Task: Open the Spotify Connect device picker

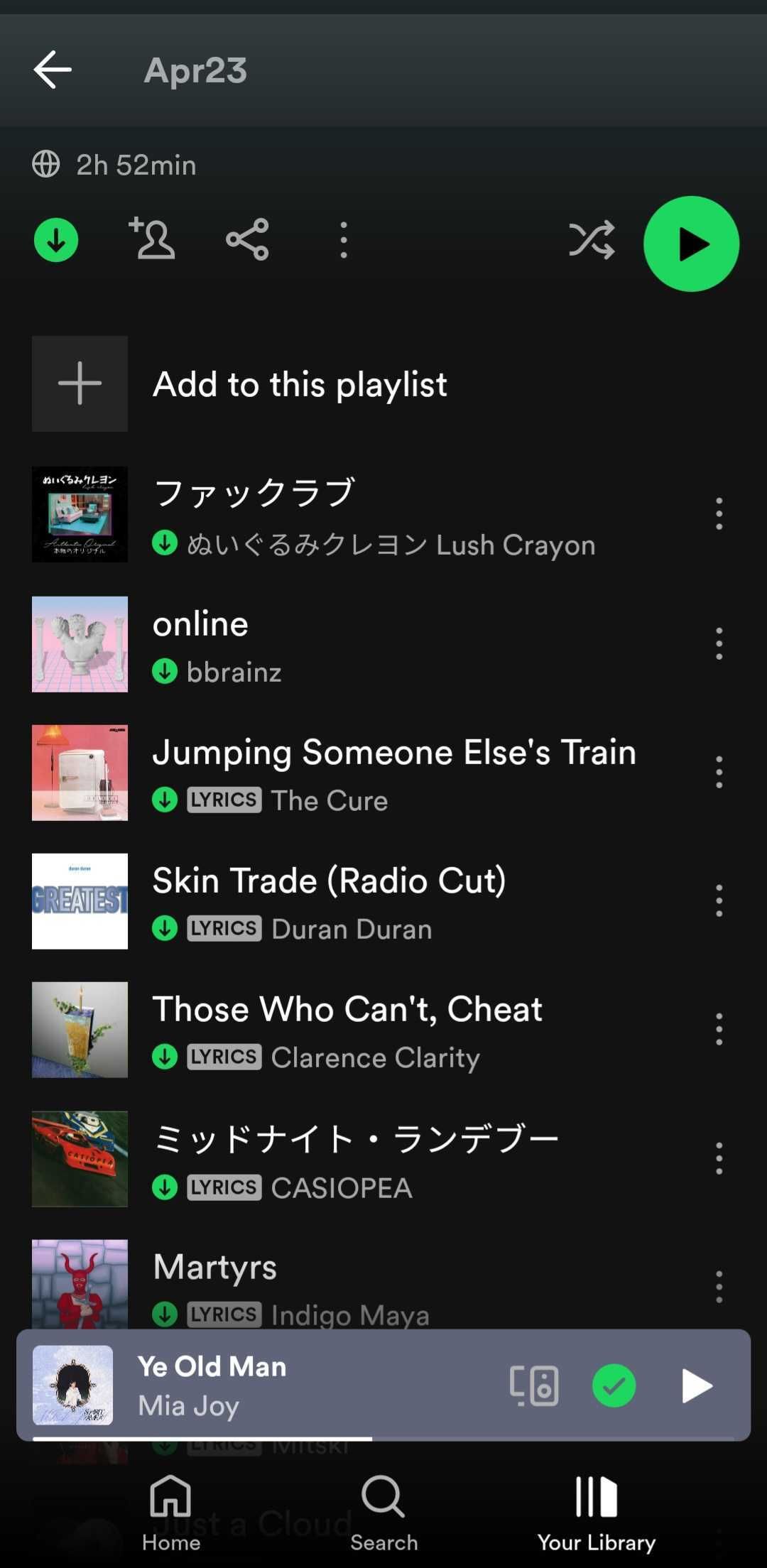Action: tap(533, 1385)
